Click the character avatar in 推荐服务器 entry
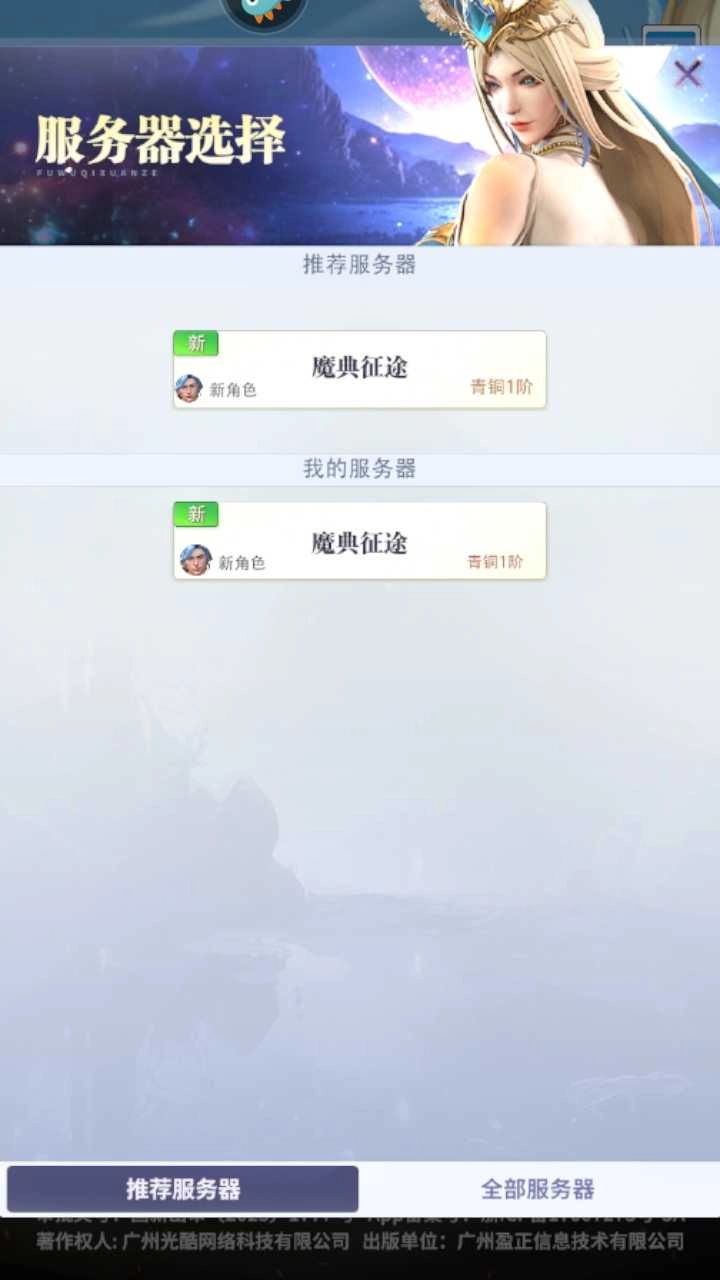This screenshot has width=720, height=1280. click(192, 389)
